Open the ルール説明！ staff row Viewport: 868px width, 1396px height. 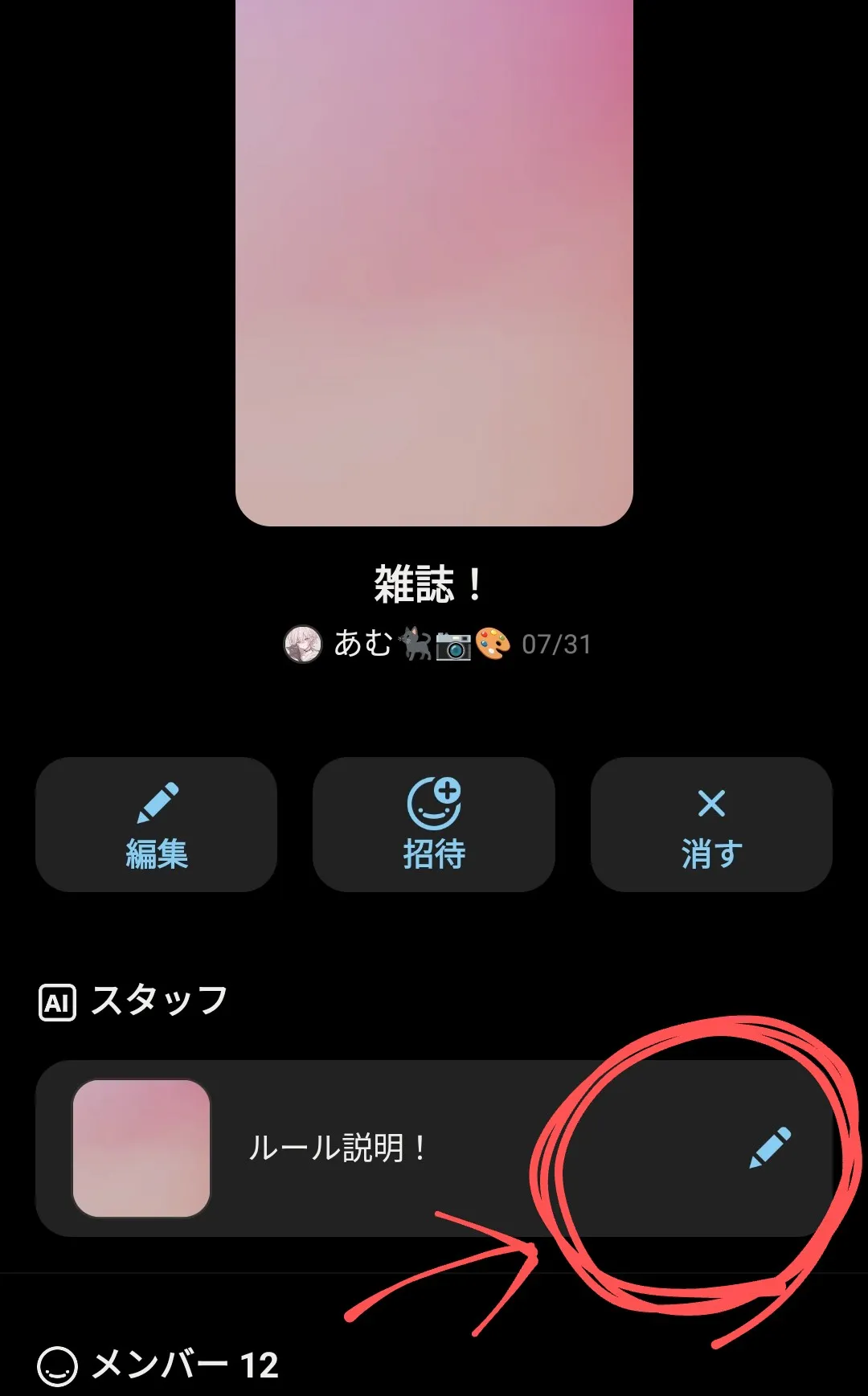pos(434,1148)
